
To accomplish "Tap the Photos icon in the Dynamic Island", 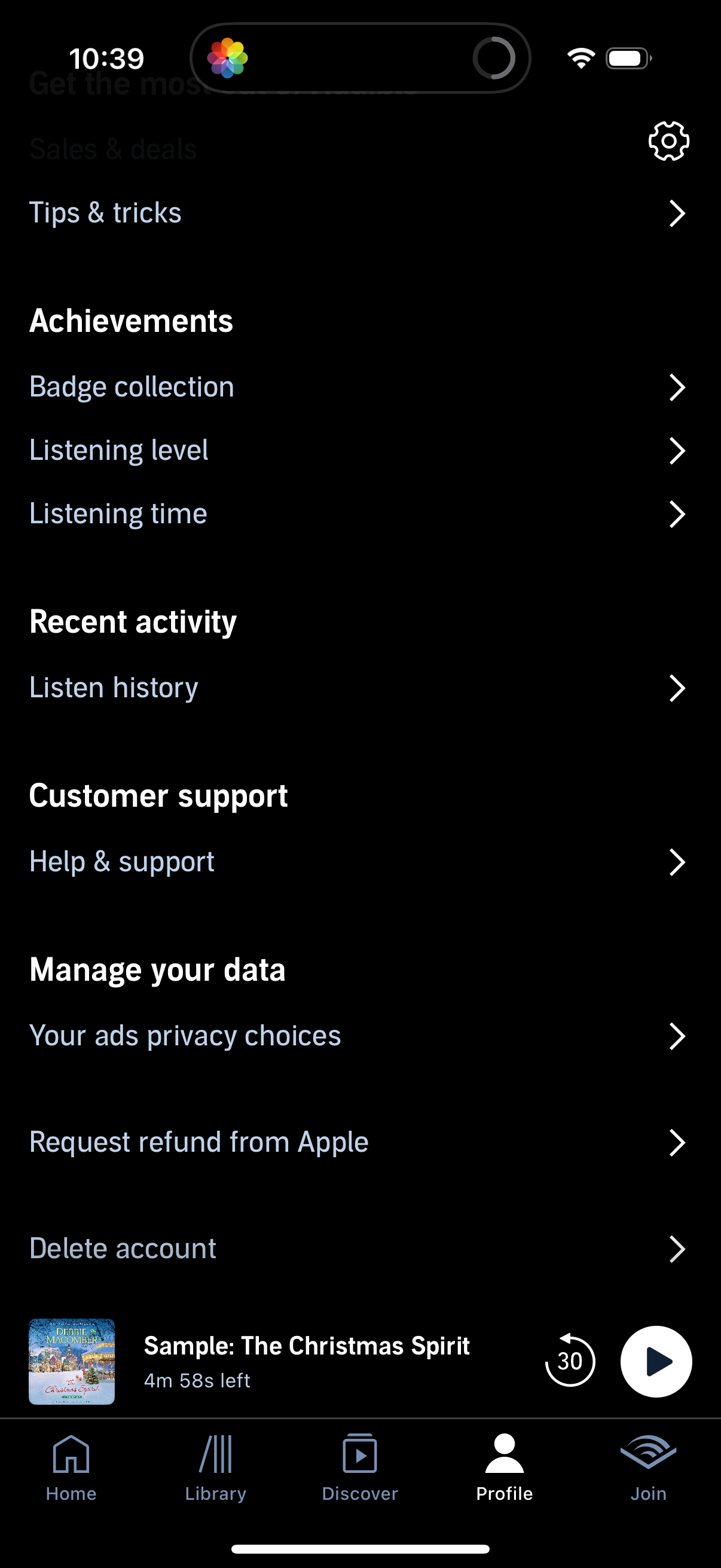I will 230,58.
